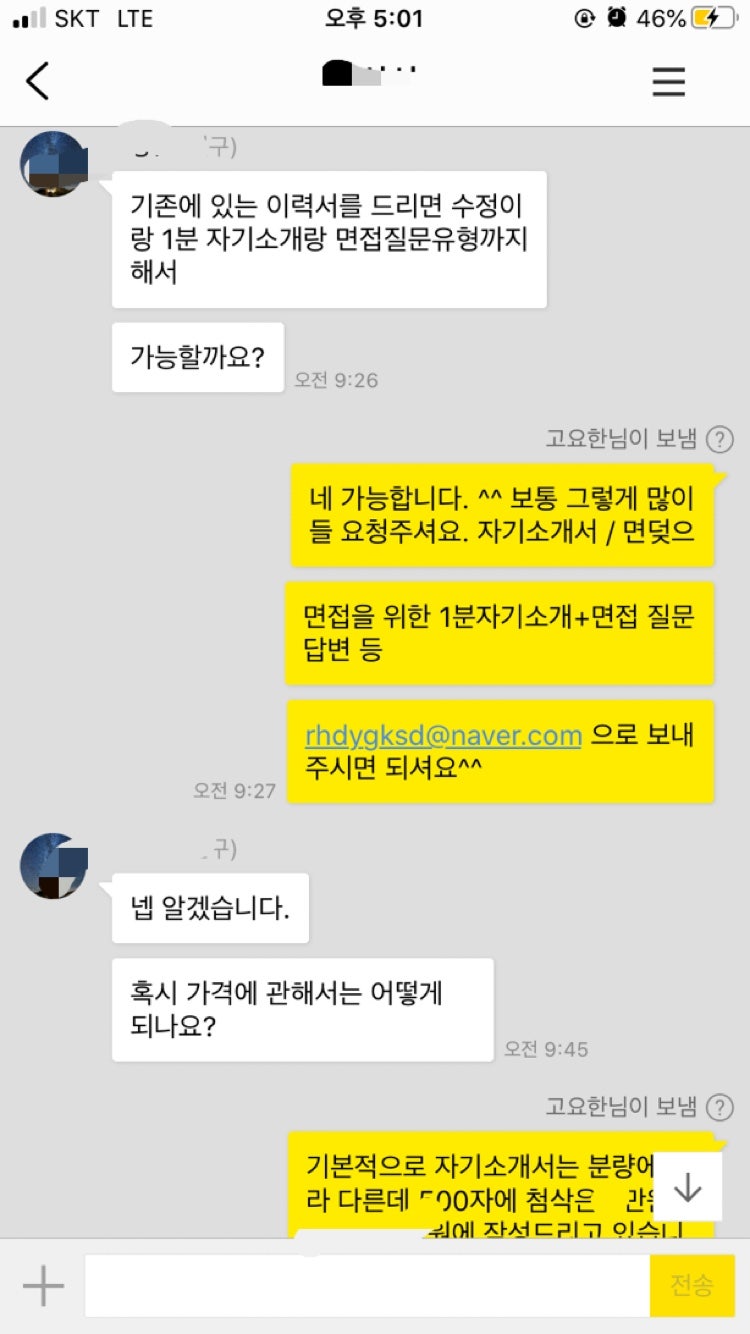Viewport: 750px width, 1334px height.
Task: Focus the message input field
Action: pos(366,1286)
